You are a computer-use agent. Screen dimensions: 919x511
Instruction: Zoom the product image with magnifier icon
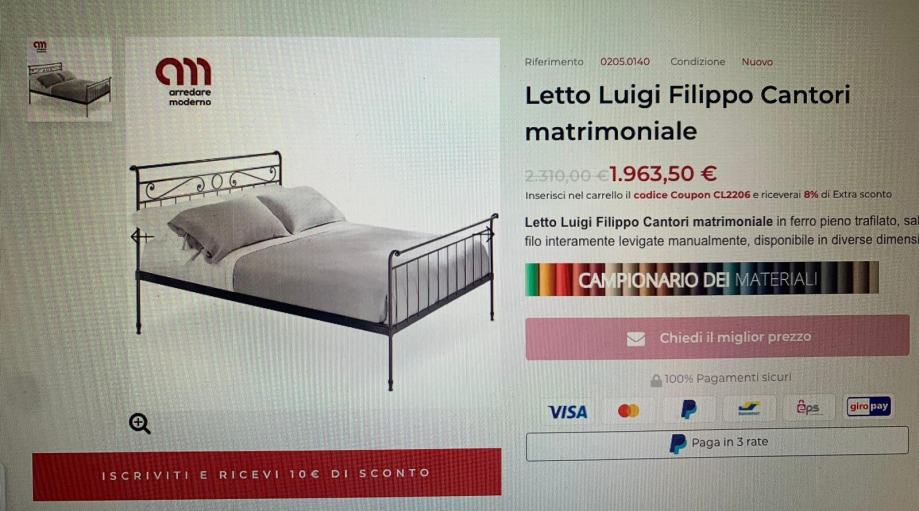point(140,423)
